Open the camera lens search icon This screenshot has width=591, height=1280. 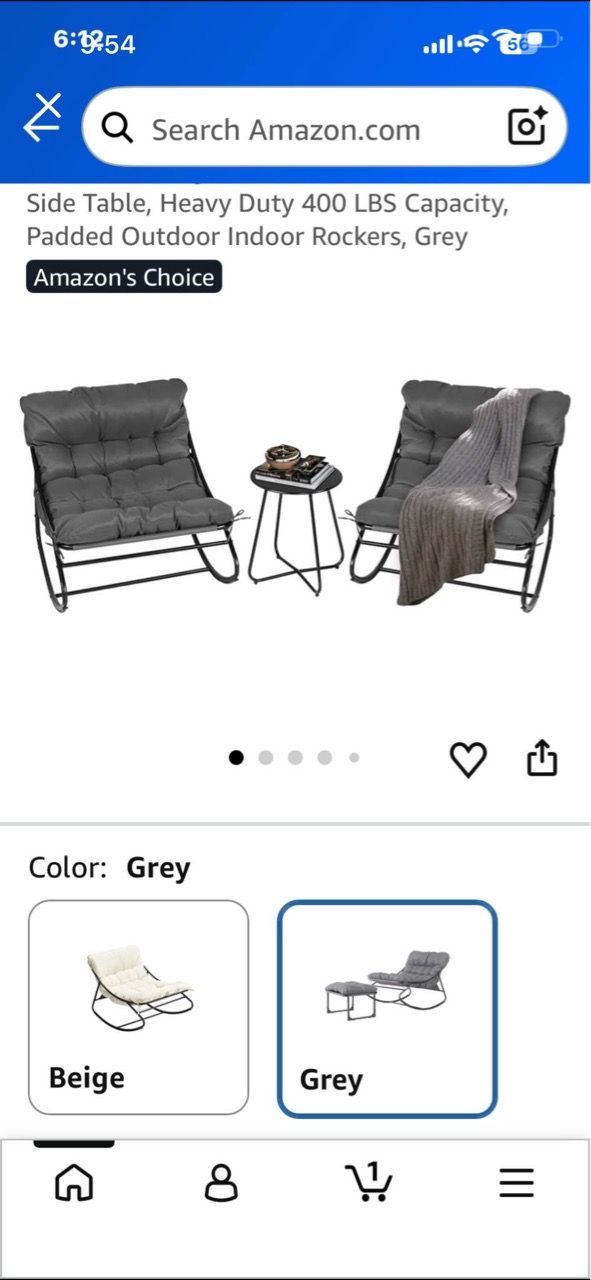pos(527,126)
